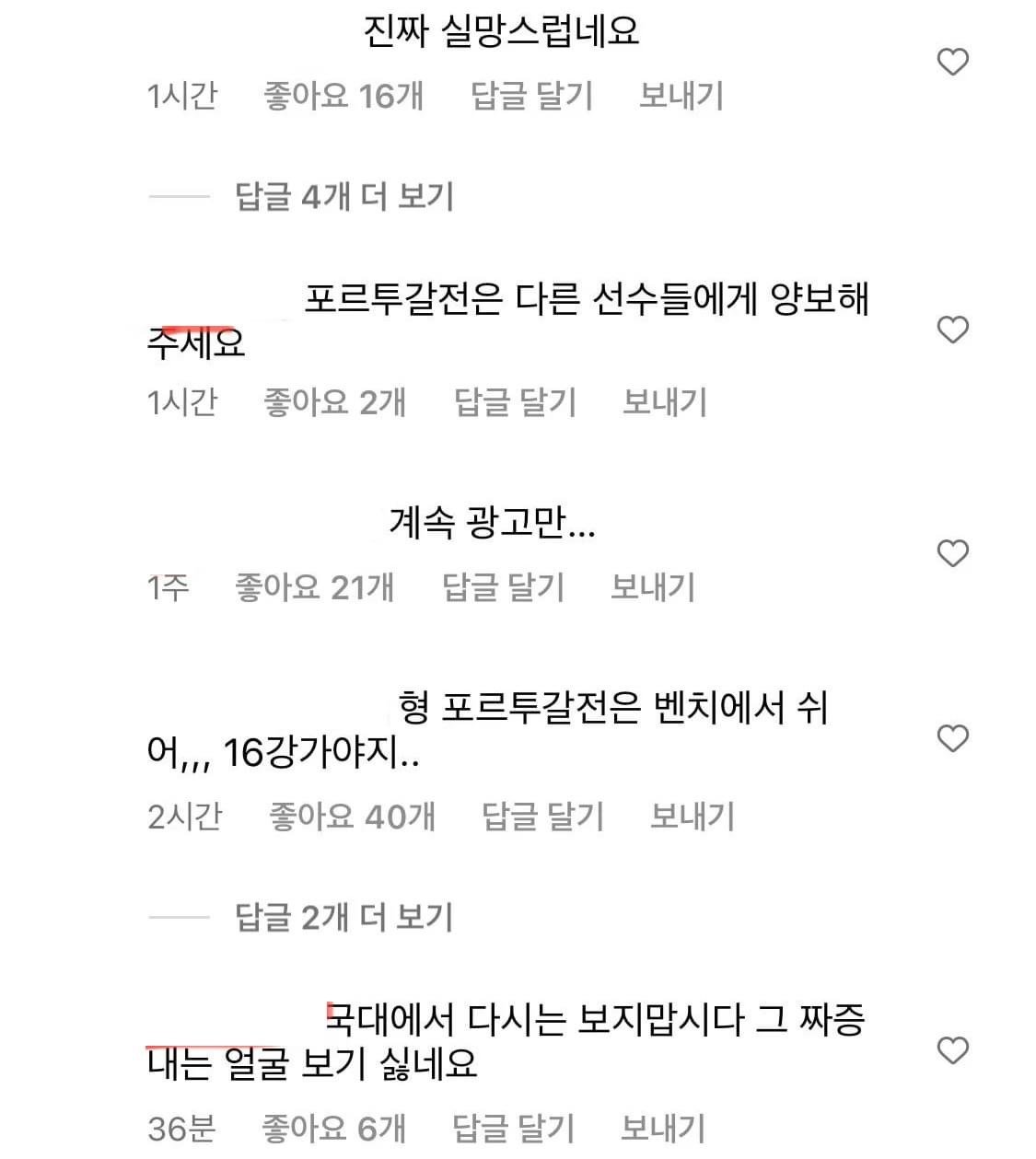Tap 보내기 under '계속 광고만...'
The height and width of the screenshot is (1159, 1036).
point(652,587)
